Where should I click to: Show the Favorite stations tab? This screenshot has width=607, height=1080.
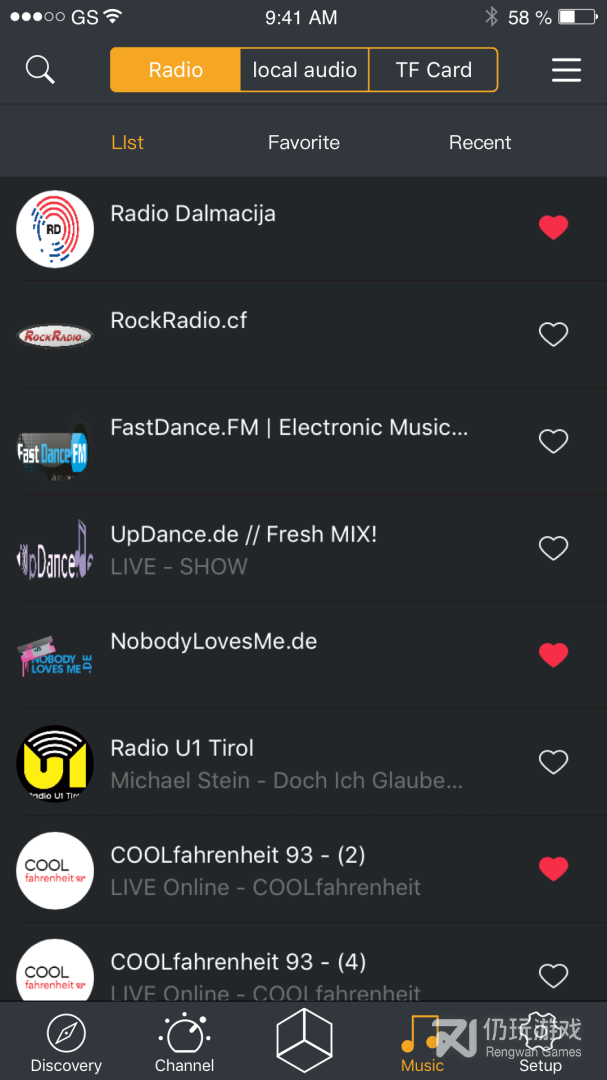(304, 143)
